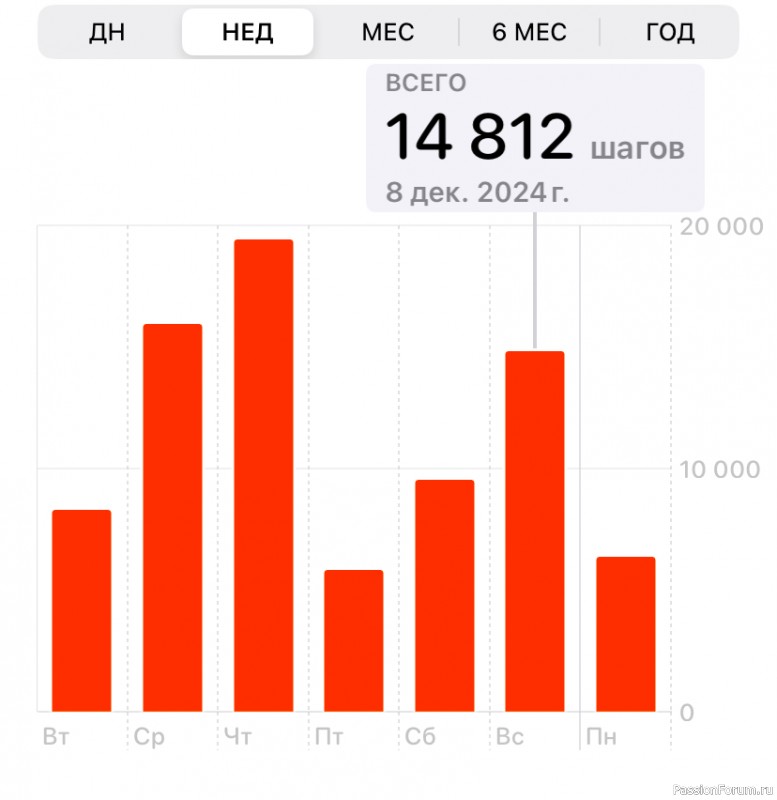Switch to the ДН day view

[107, 32]
